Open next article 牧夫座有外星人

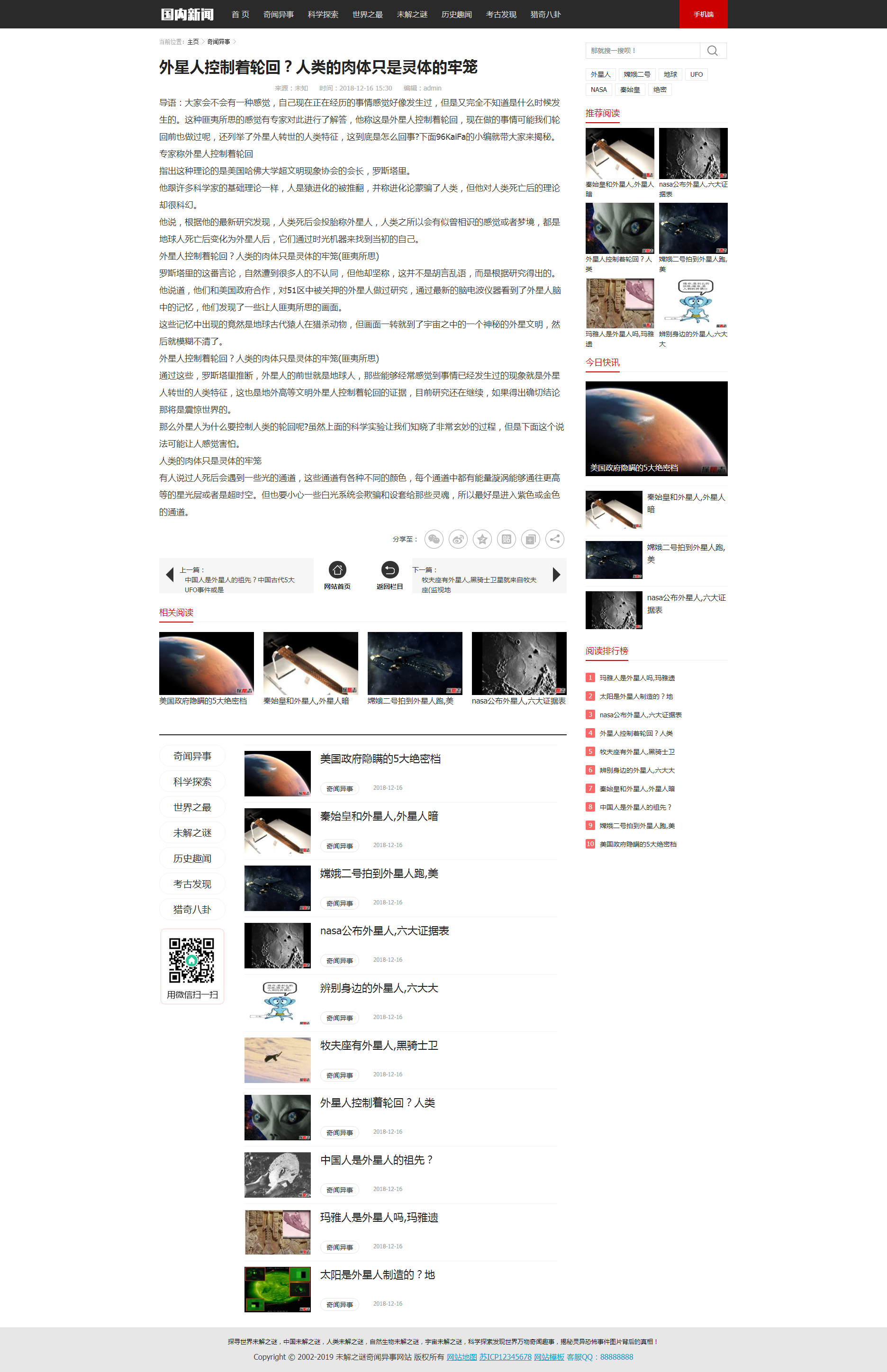(x=479, y=580)
